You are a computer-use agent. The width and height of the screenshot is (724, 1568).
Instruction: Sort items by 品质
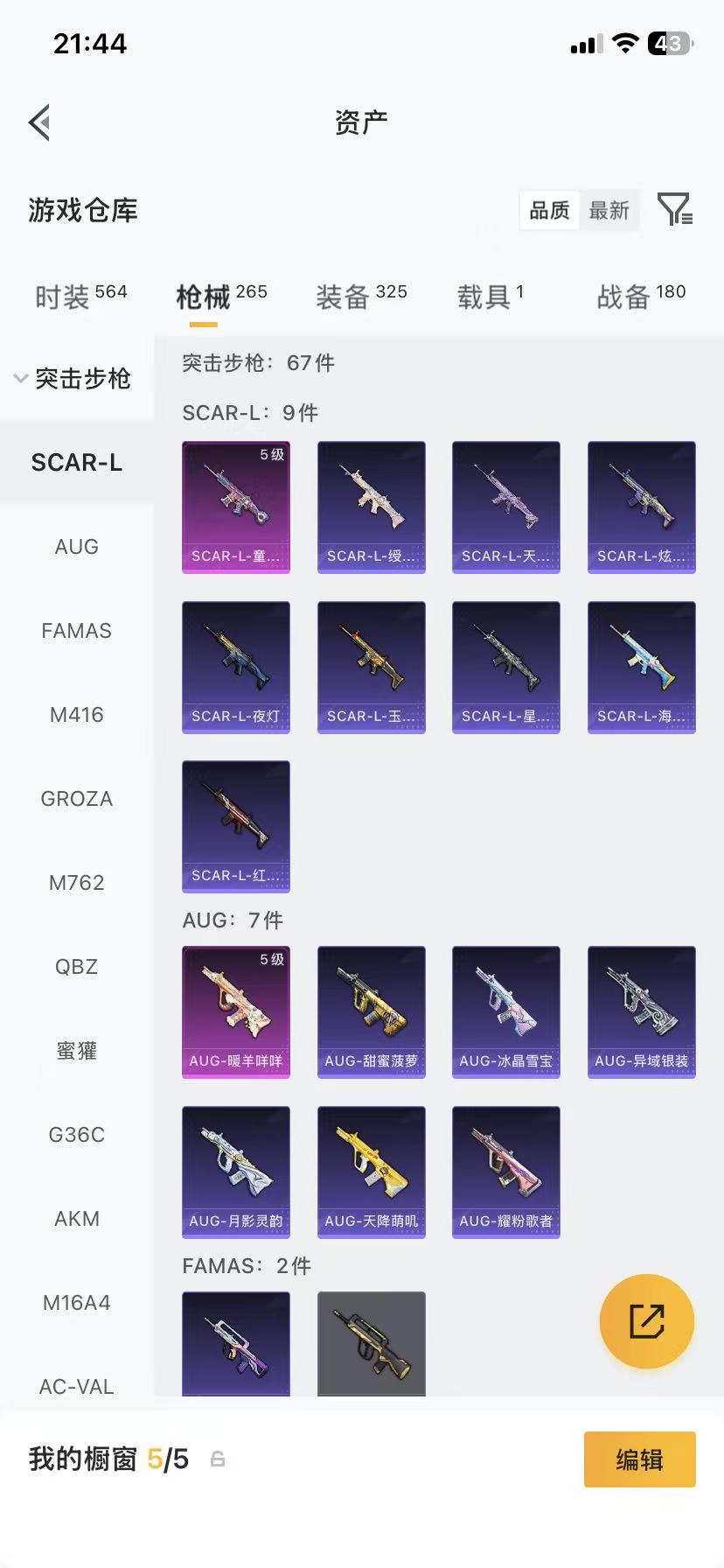[550, 211]
